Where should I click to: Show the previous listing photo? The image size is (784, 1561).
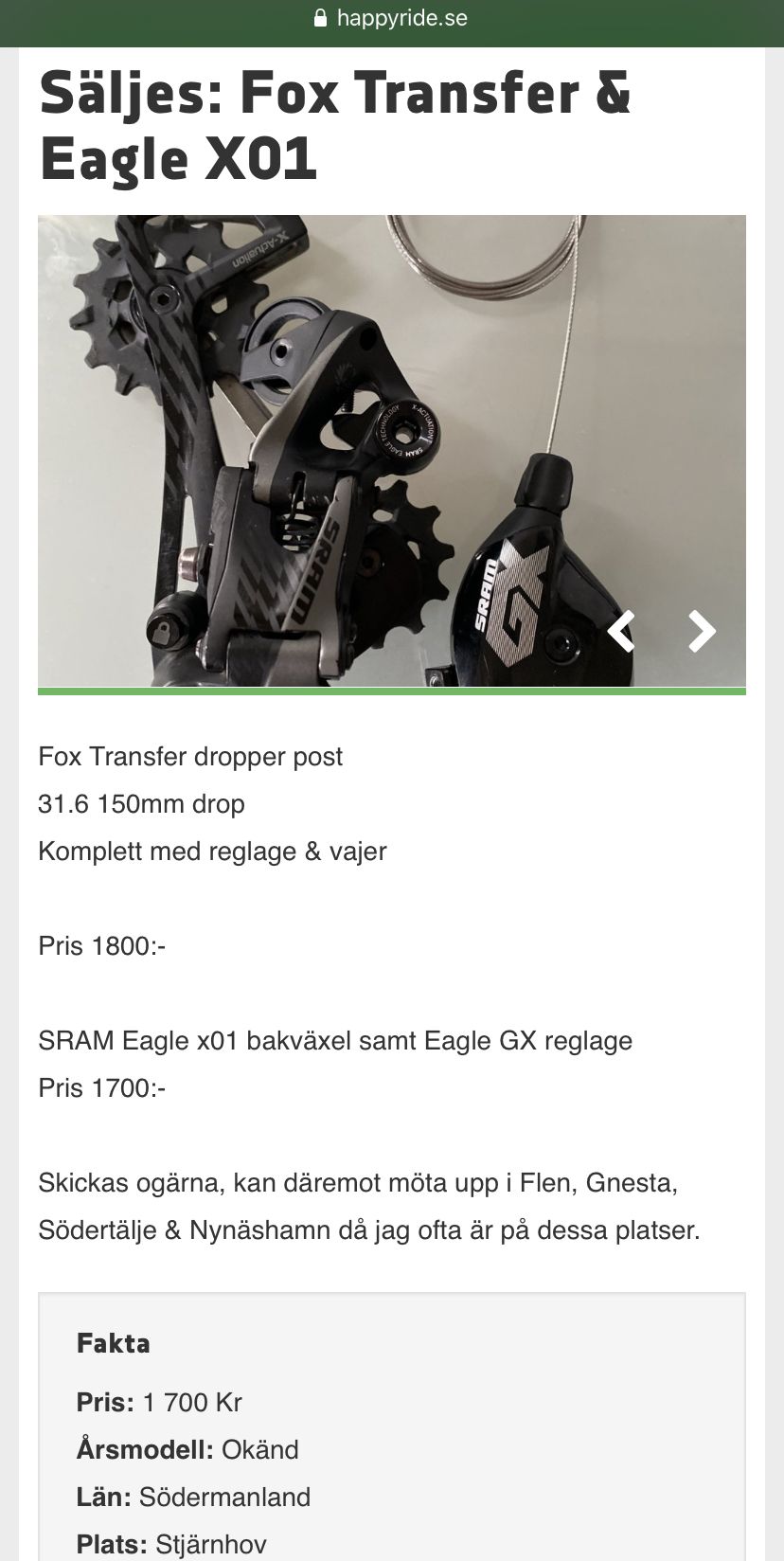point(621,631)
